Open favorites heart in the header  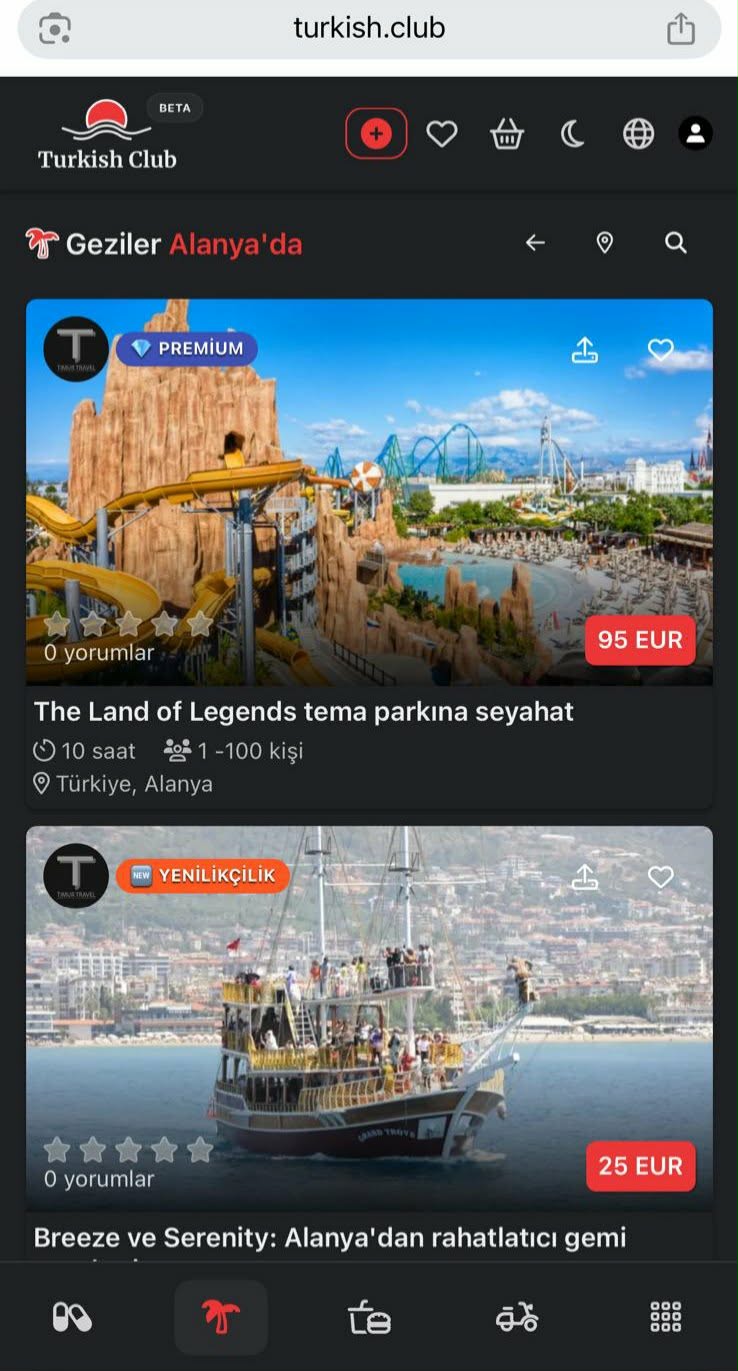click(442, 134)
